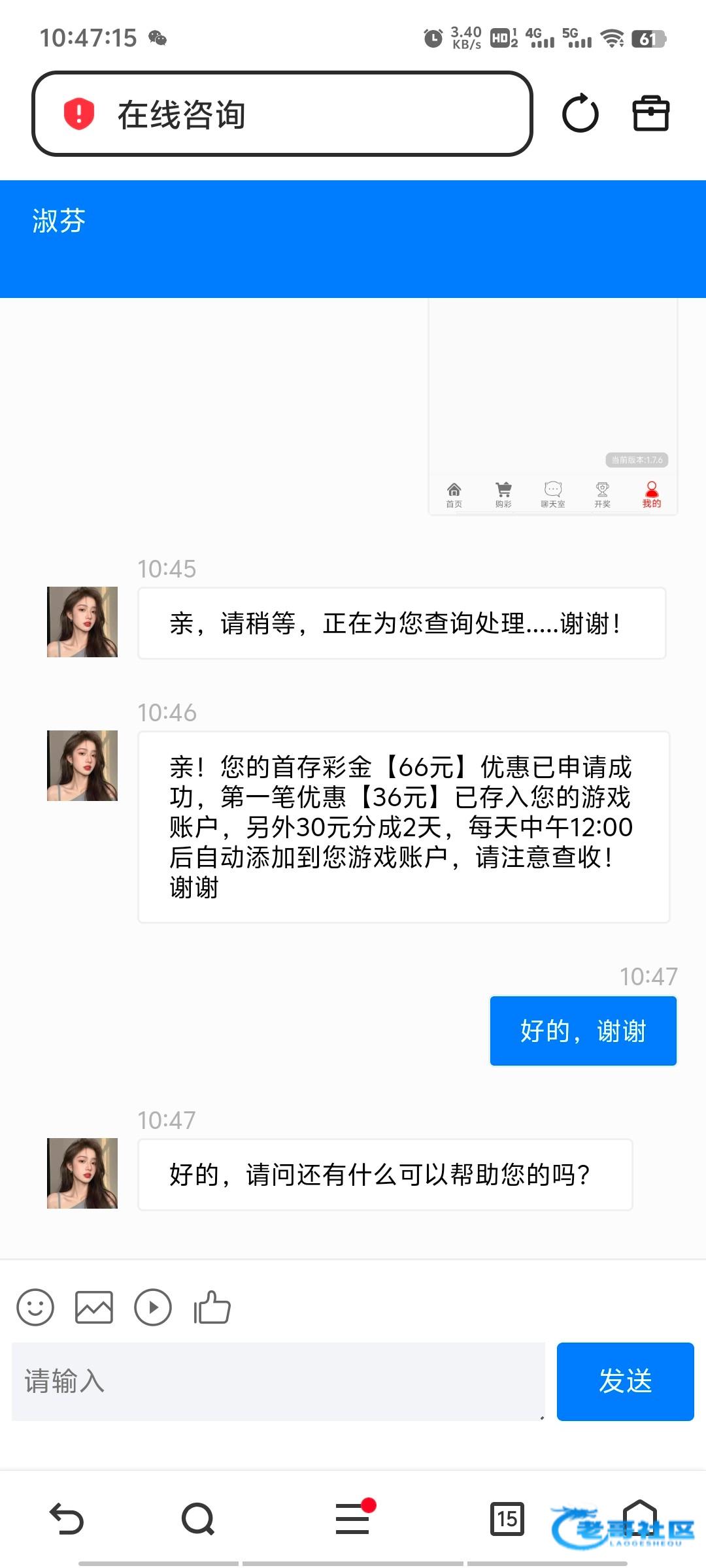Tap the 在线咨询 address bar
706x1568 pixels.
tap(281, 114)
